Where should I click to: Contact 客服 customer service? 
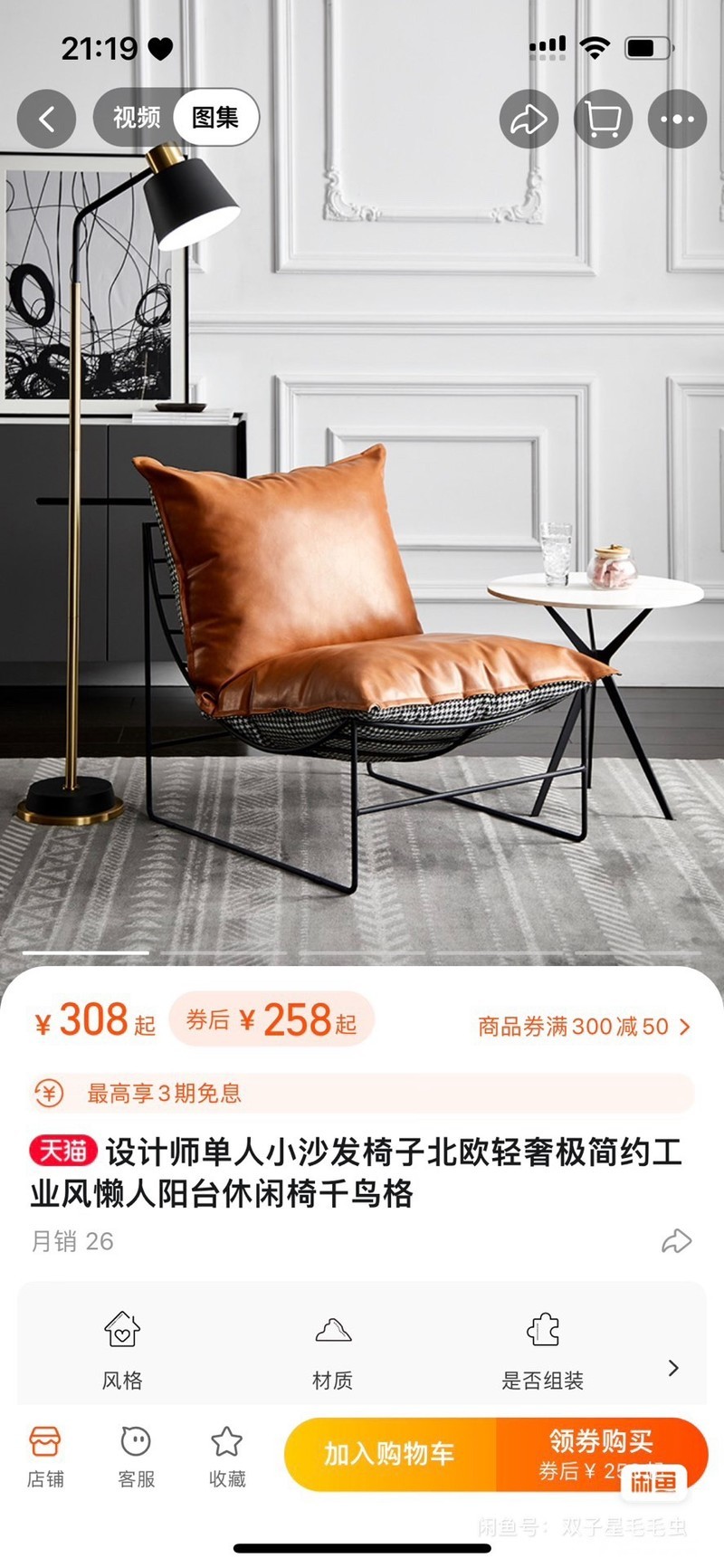point(136,1456)
